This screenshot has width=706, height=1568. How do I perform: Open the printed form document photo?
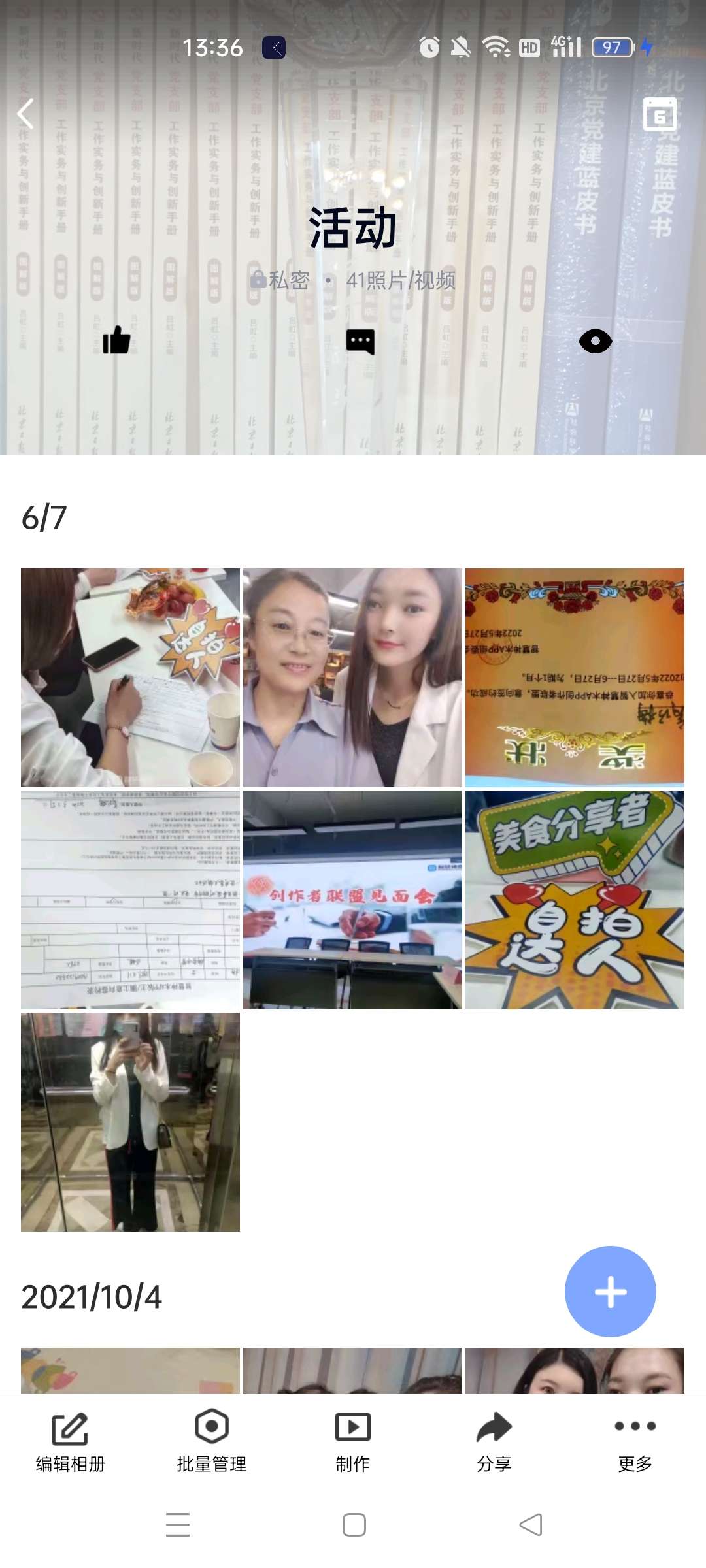pos(130,900)
